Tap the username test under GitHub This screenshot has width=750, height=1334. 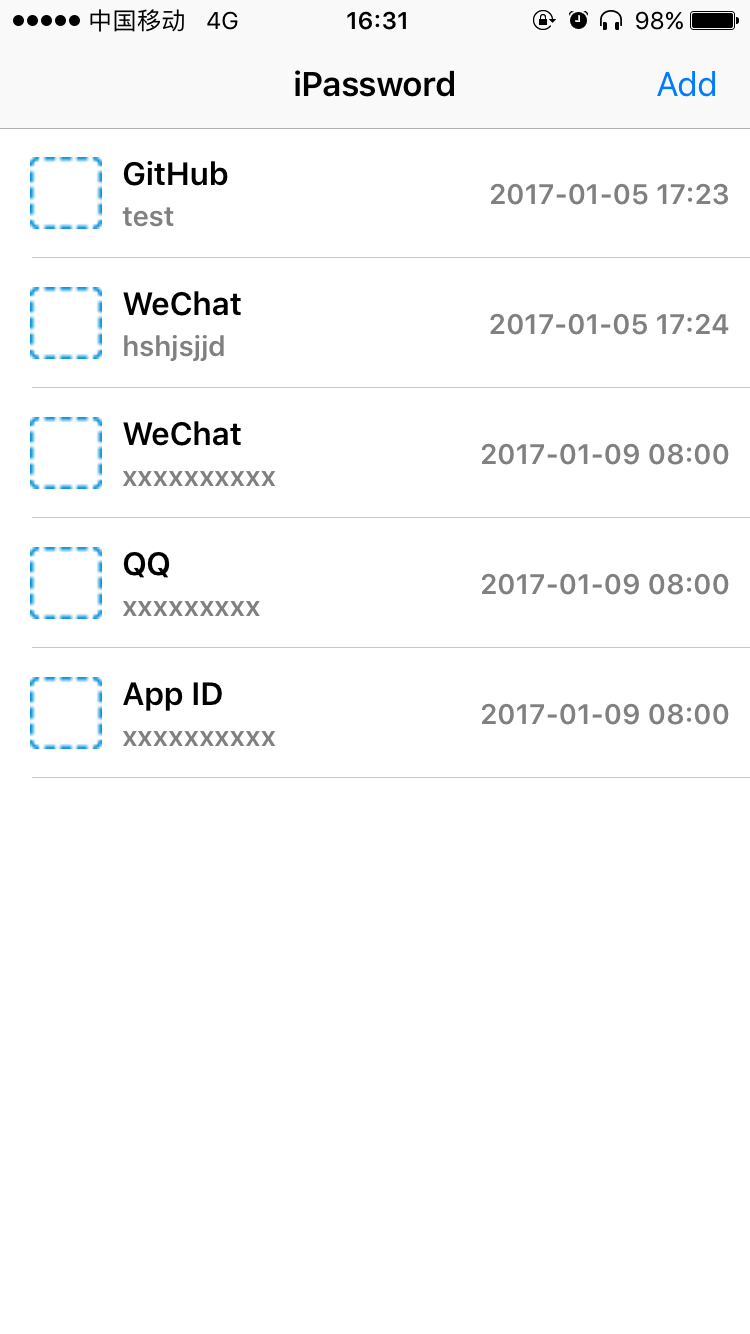point(148,216)
